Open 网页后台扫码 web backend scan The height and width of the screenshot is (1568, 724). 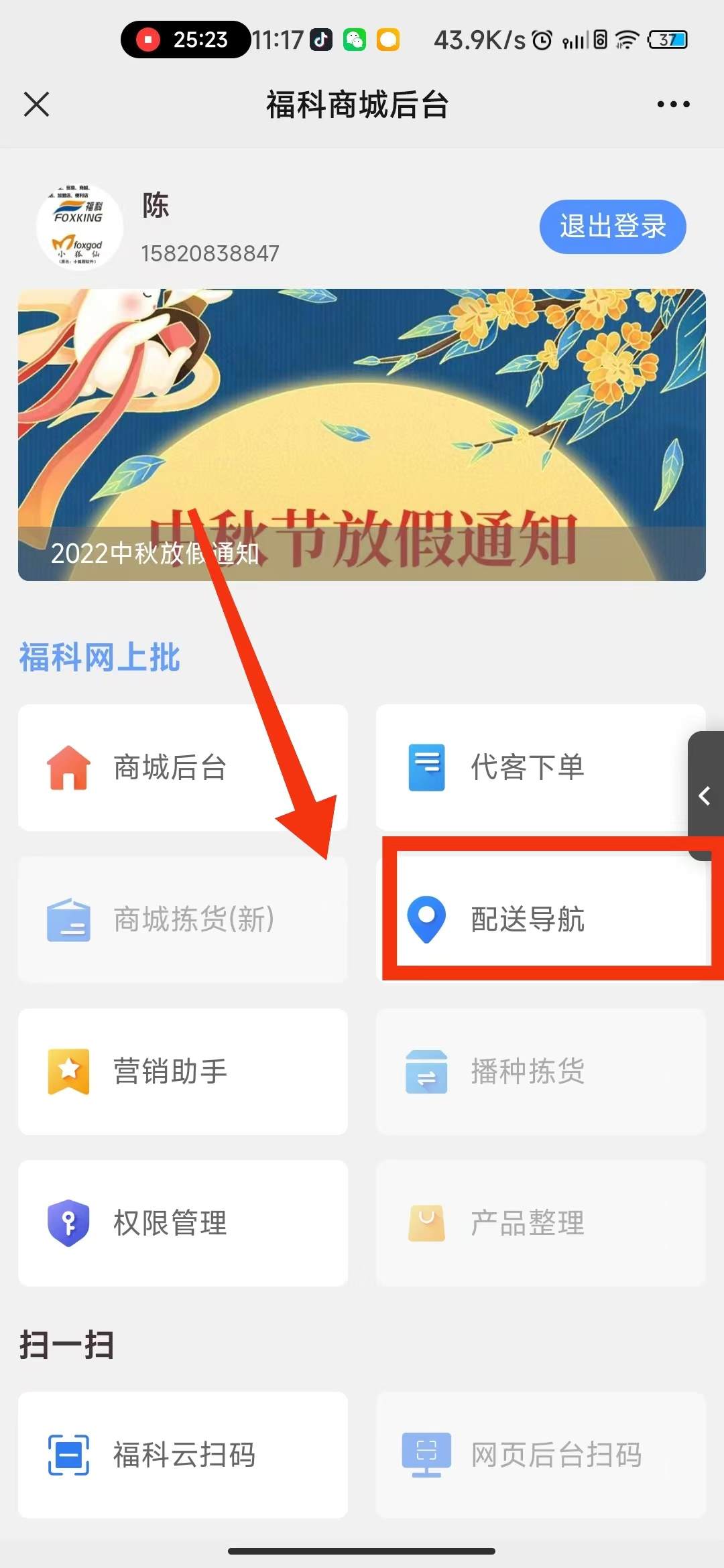[x=540, y=1455]
